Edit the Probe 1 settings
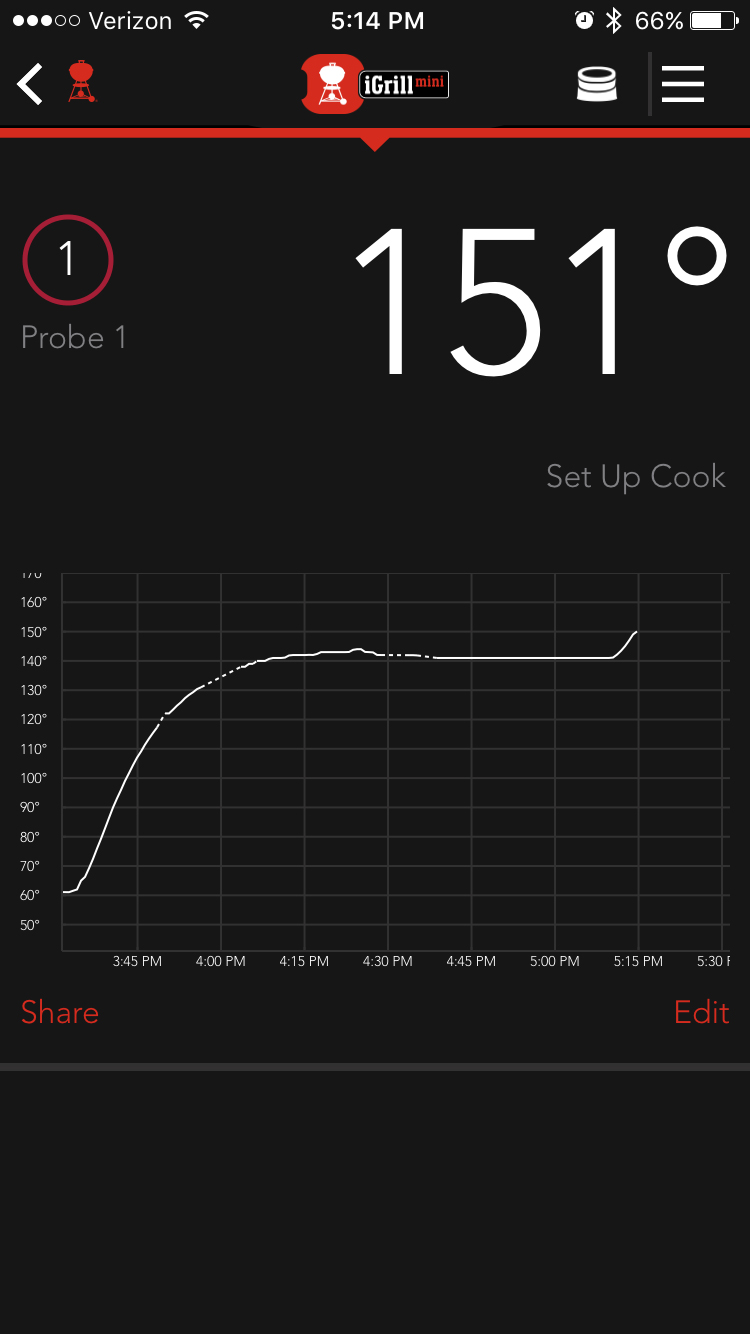 701,1013
